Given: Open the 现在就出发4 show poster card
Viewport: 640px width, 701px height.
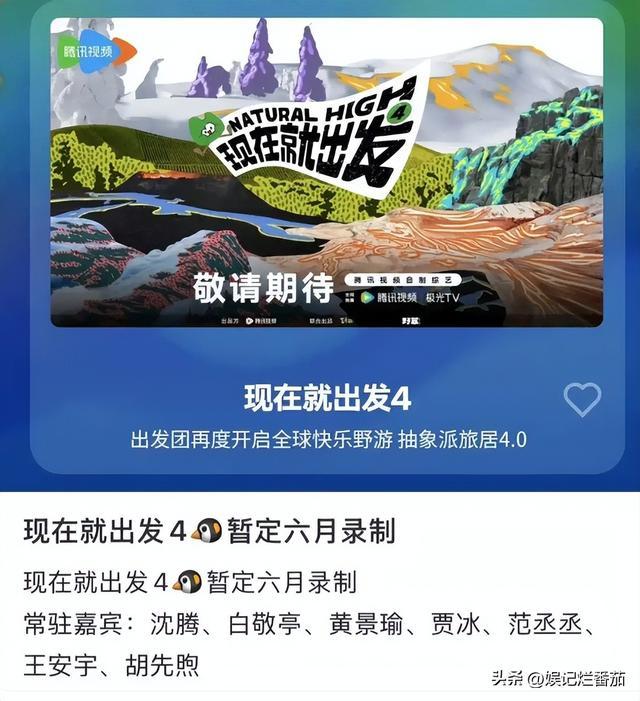Looking at the screenshot, I should (327, 172).
